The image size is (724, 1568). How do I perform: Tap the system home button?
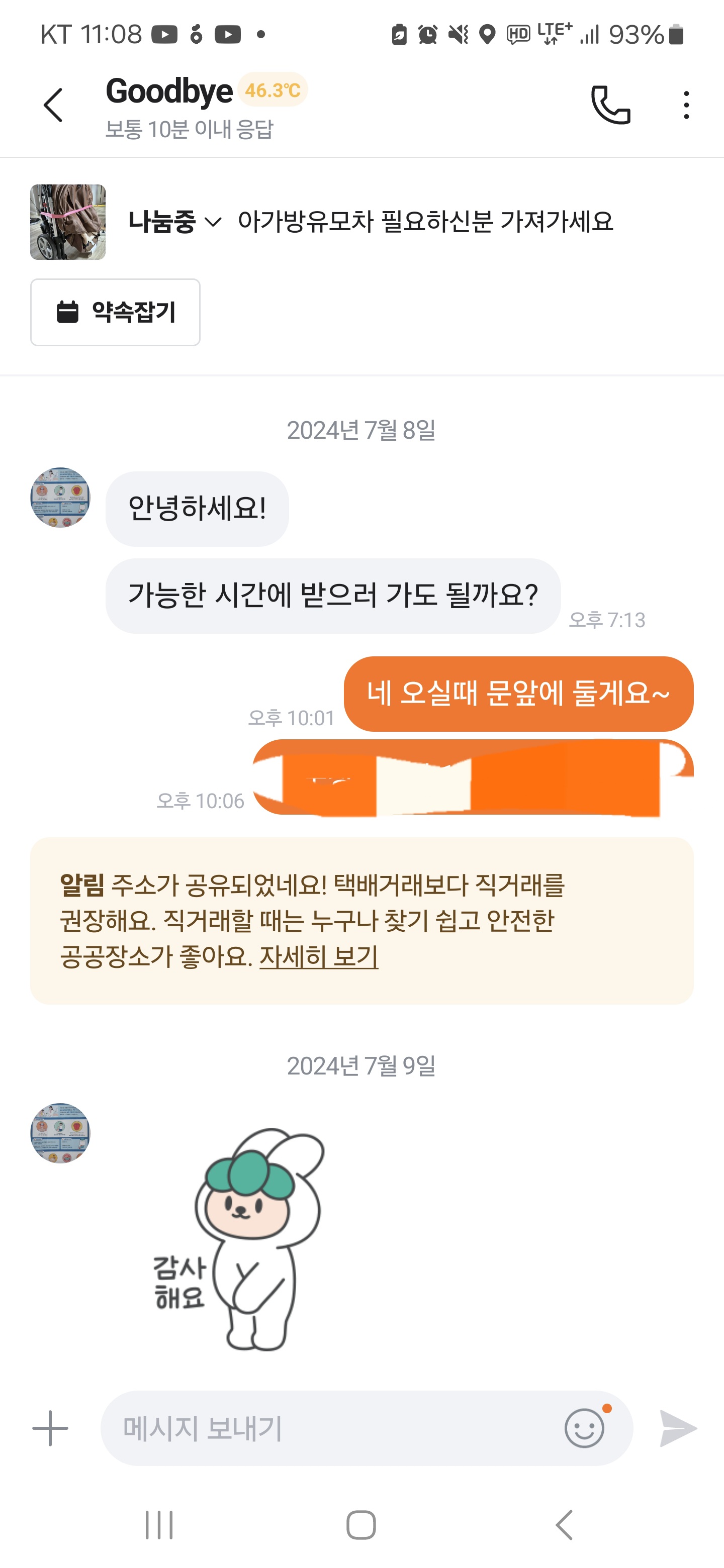coord(361,1525)
